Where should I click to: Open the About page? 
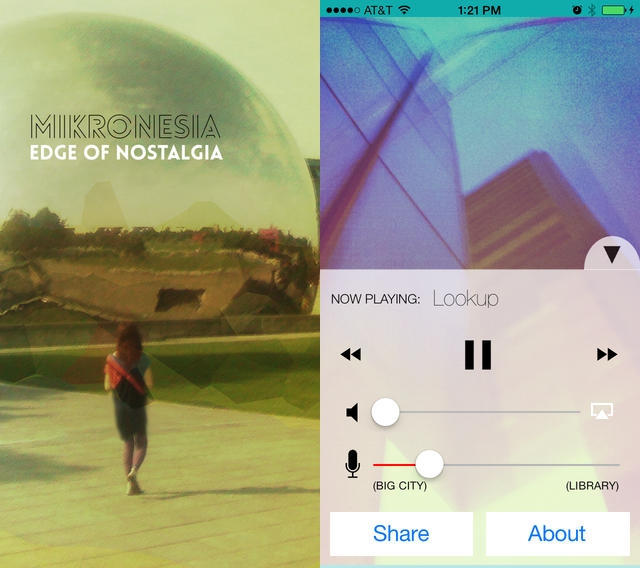(557, 534)
